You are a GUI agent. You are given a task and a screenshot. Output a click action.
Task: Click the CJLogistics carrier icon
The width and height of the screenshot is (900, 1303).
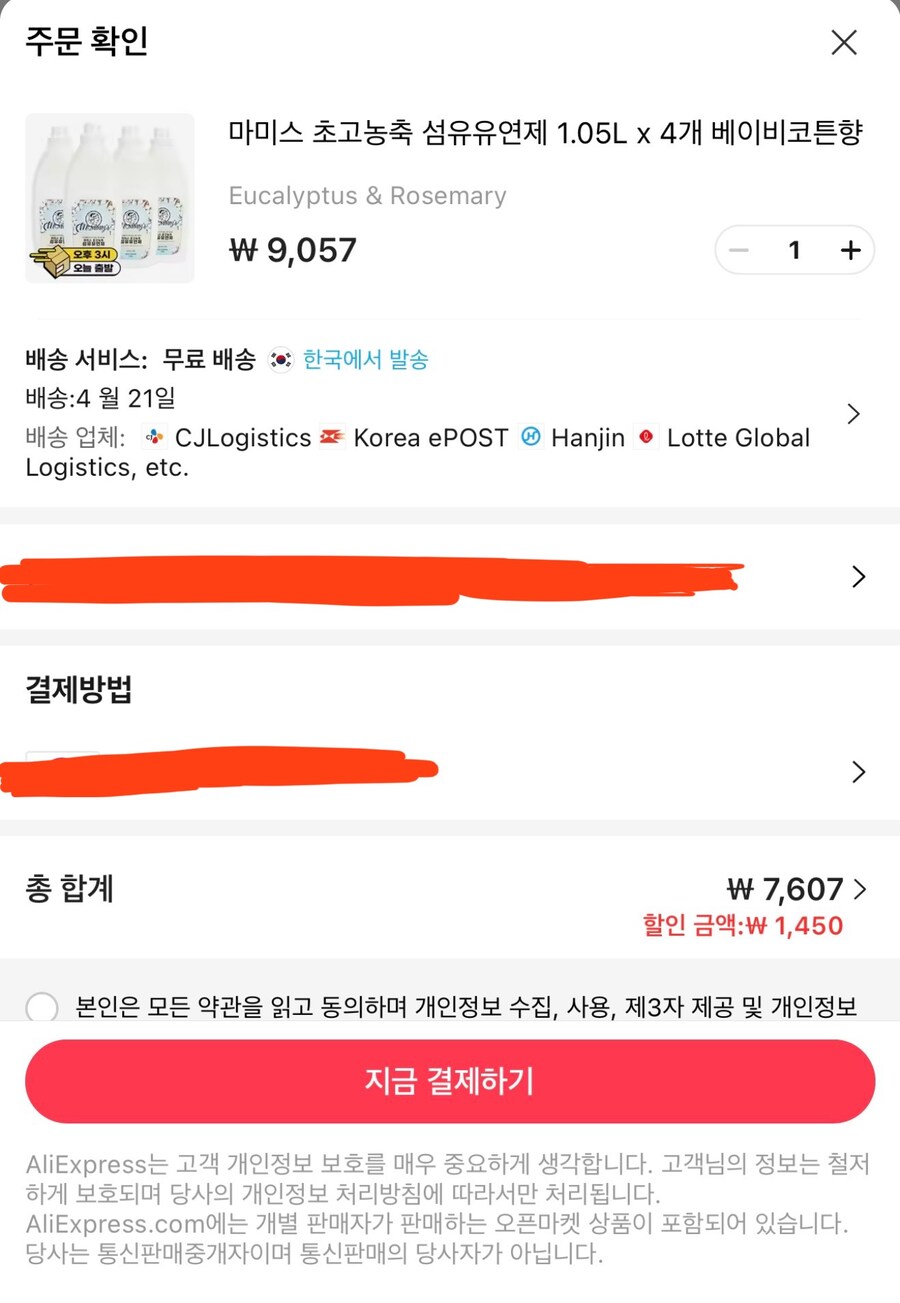155,438
